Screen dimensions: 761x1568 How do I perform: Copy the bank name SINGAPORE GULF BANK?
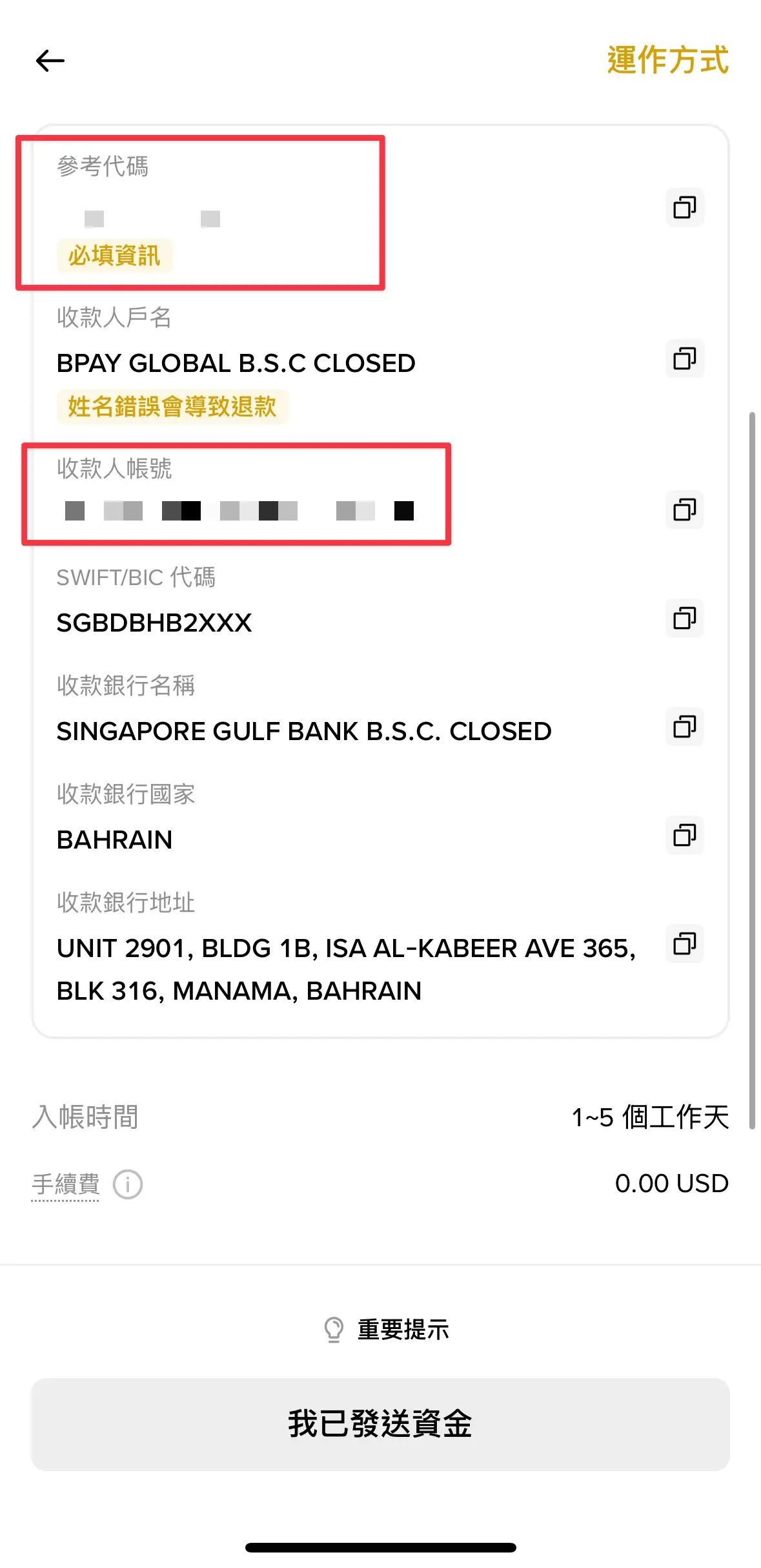click(x=684, y=727)
